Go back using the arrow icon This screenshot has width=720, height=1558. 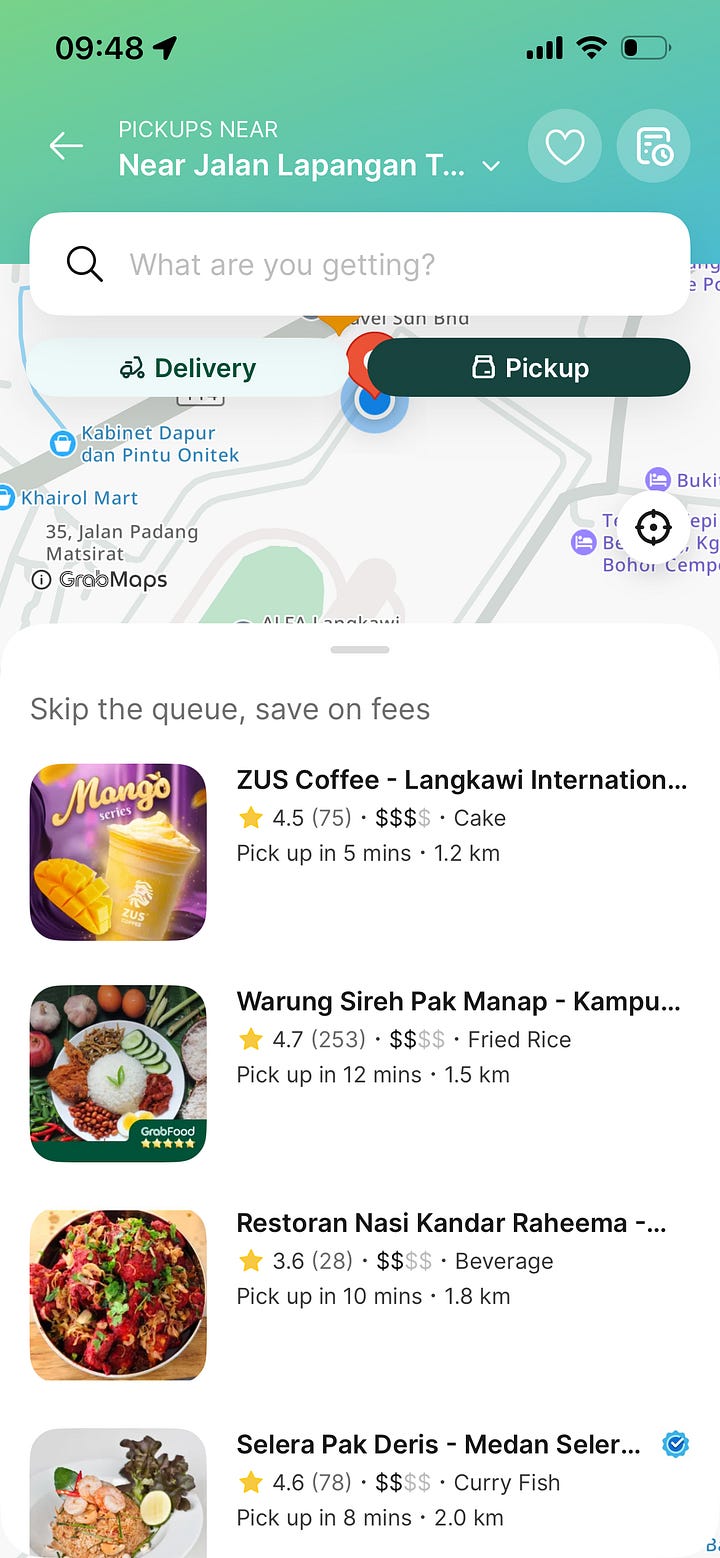click(66, 146)
